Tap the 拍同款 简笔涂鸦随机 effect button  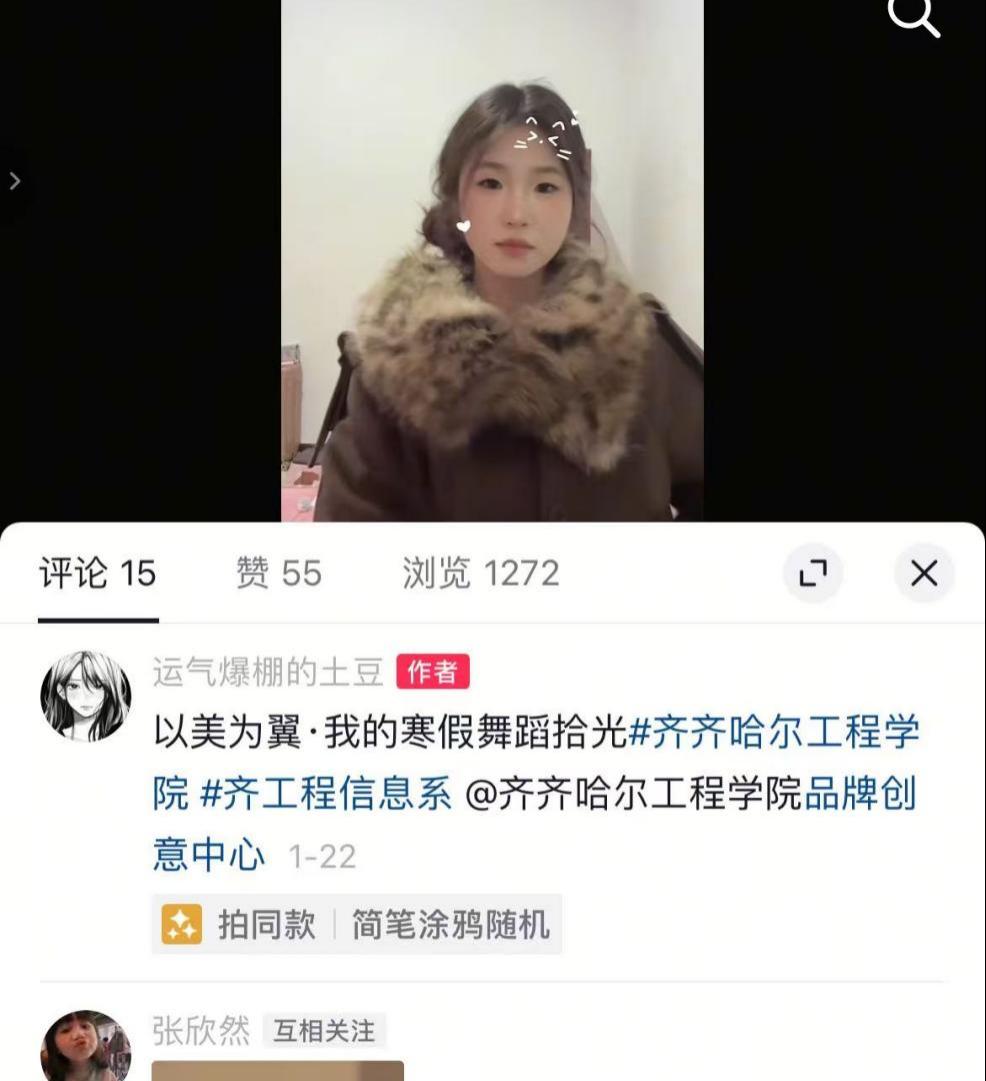tap(357, 924)
